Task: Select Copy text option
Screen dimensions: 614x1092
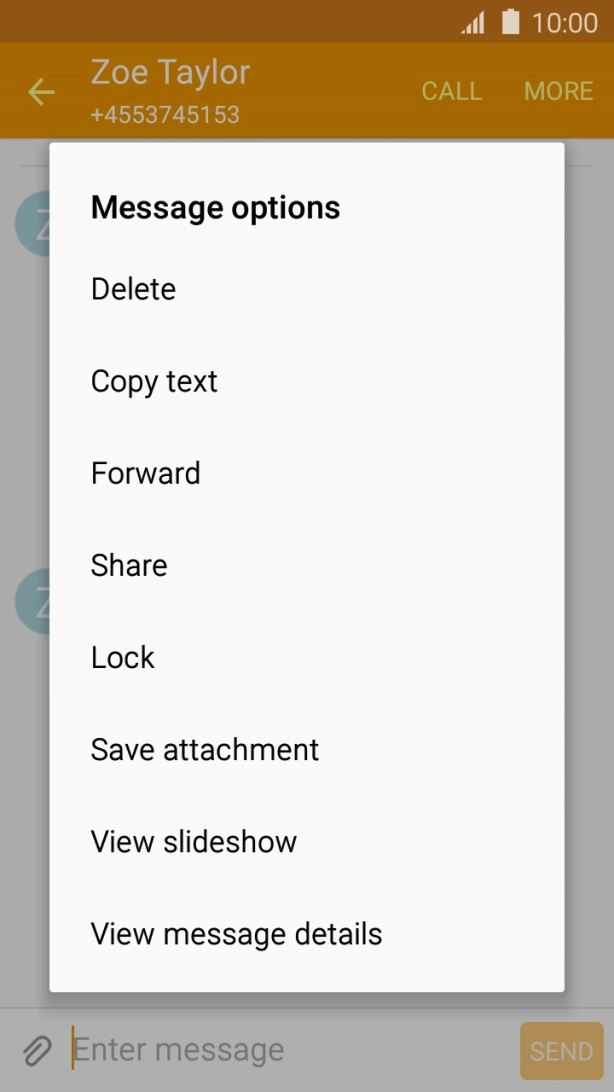Action: pyautogui.click(x=154, y=381)
